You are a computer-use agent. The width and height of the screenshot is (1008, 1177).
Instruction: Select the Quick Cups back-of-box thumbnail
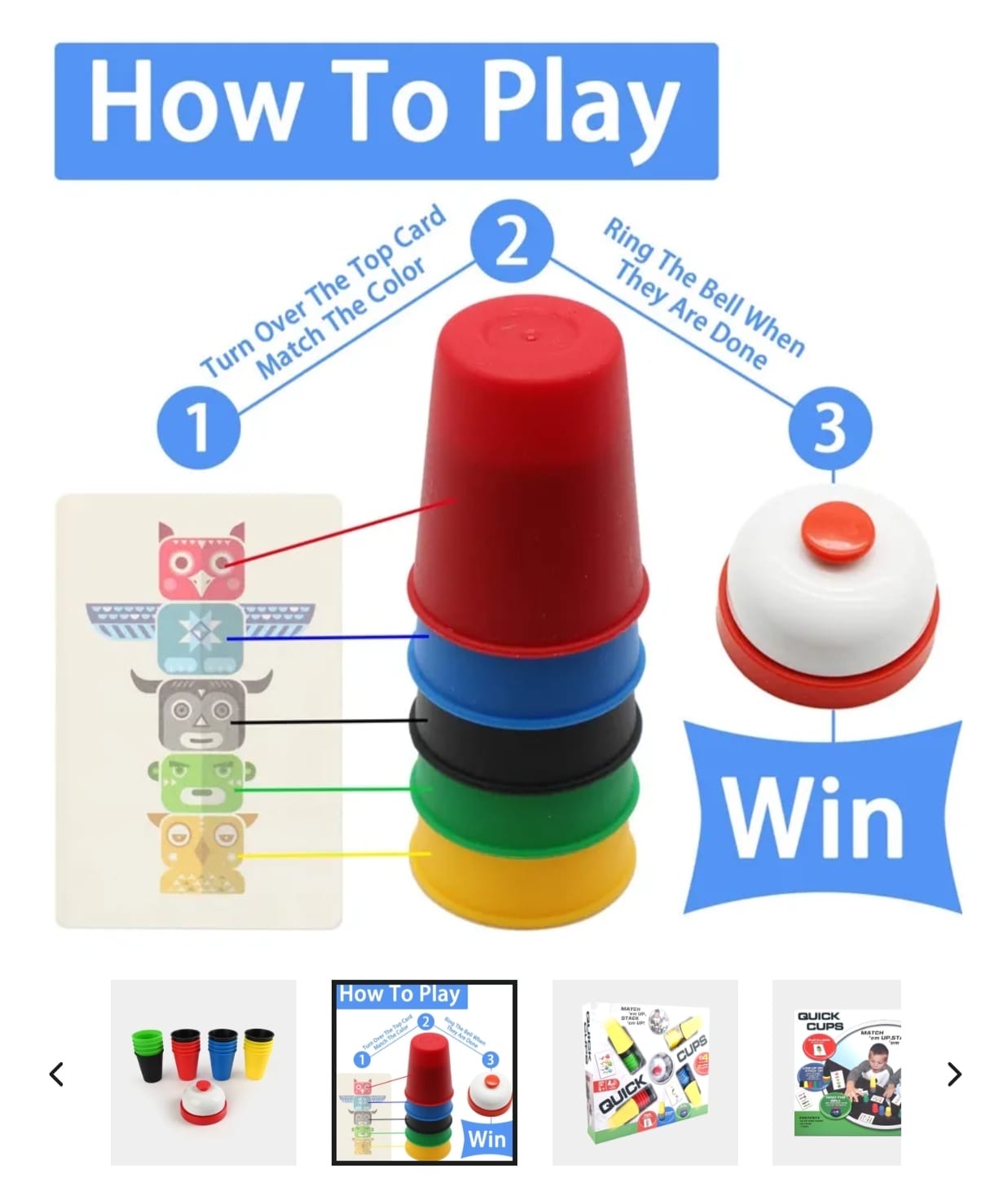tap(837, 1072)
